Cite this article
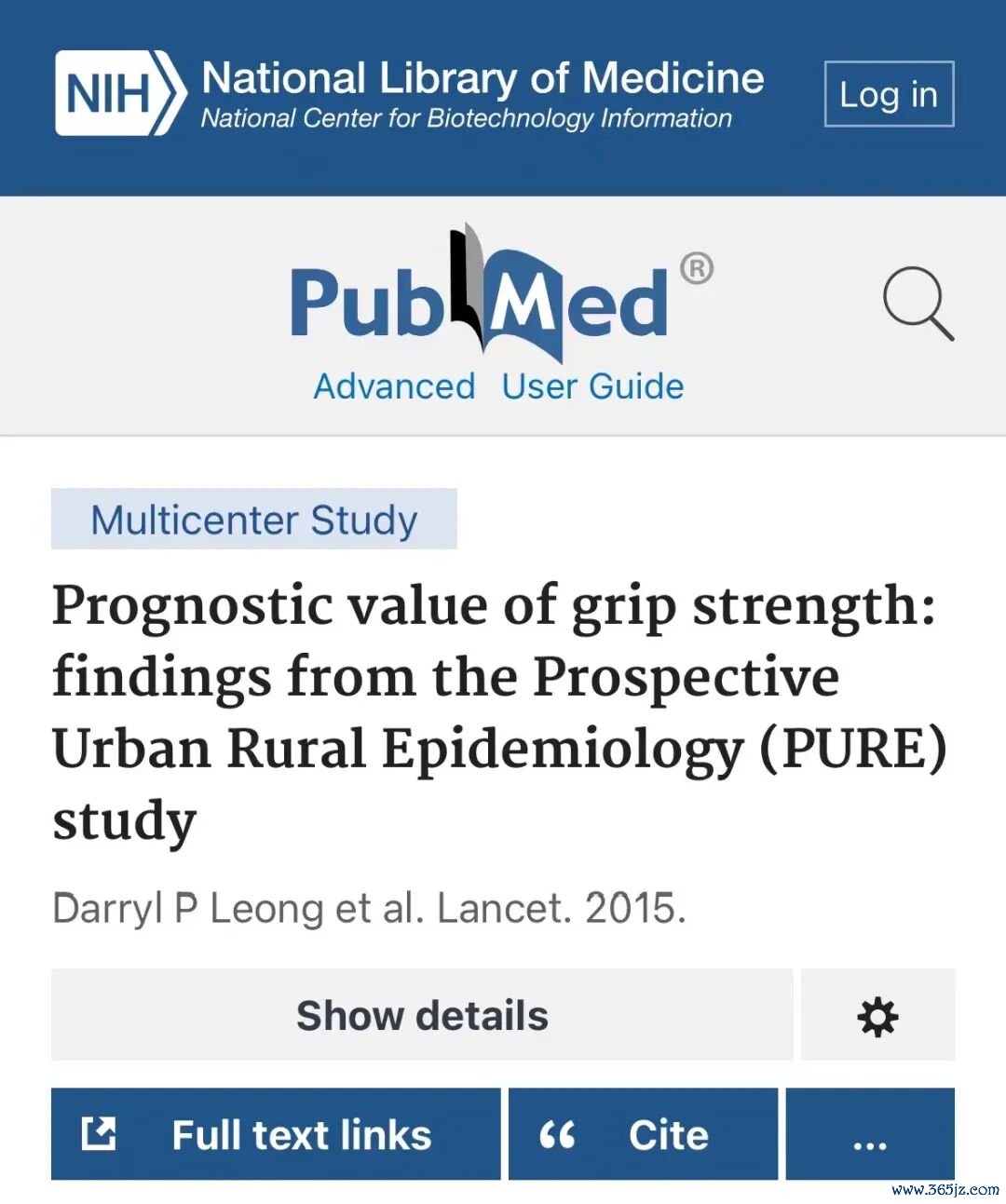The image size is (1006, 1204). (643, 1134)
